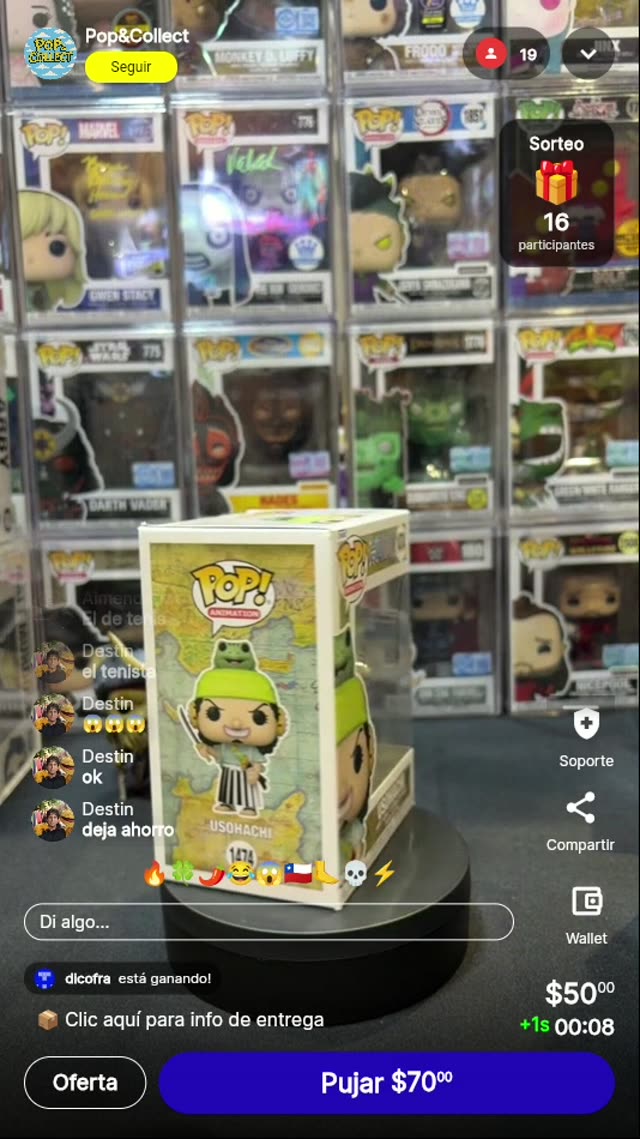Send the skull emoji reaction
Viewport: 640px width, 1139px height.
pyautogui.click(x=355, y=874)
